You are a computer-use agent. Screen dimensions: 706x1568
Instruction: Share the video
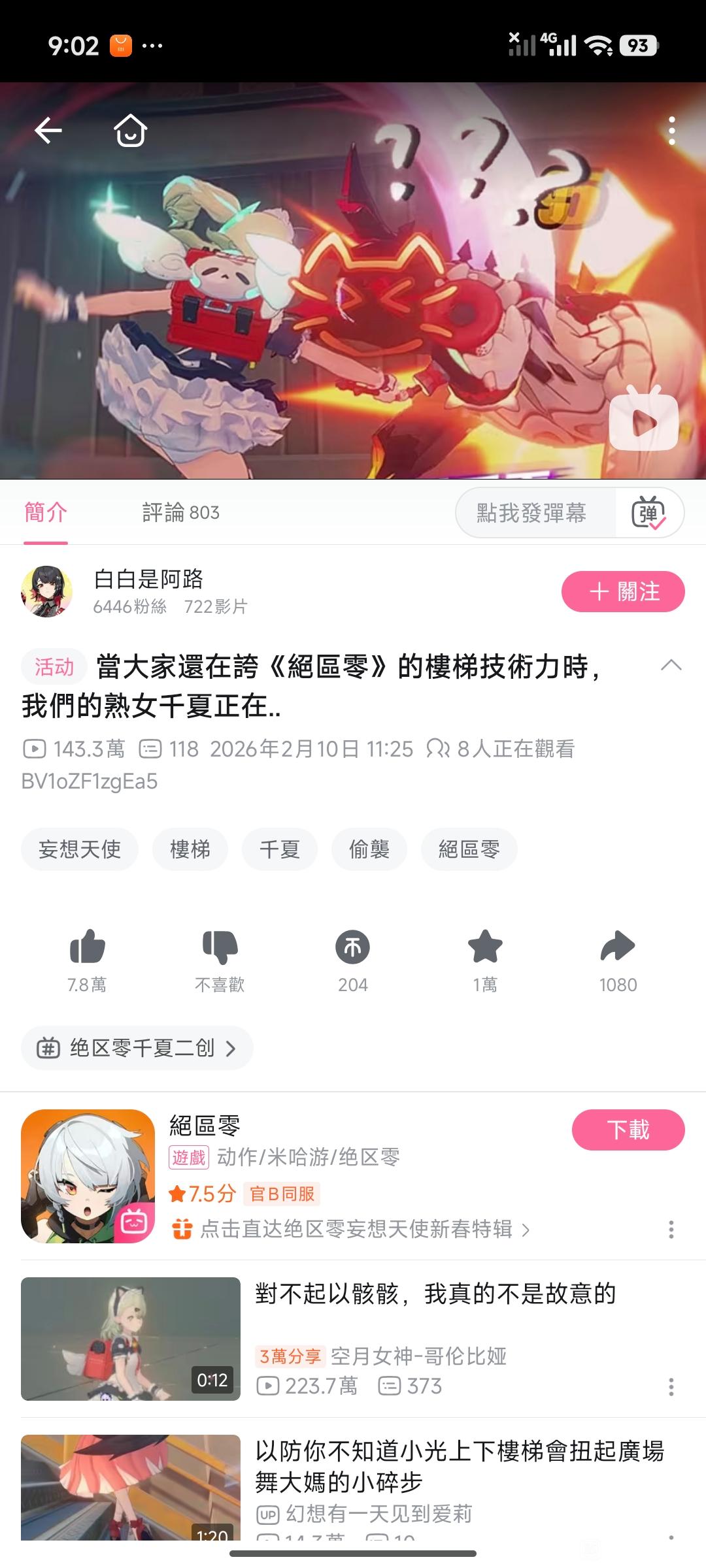[618, 947]
